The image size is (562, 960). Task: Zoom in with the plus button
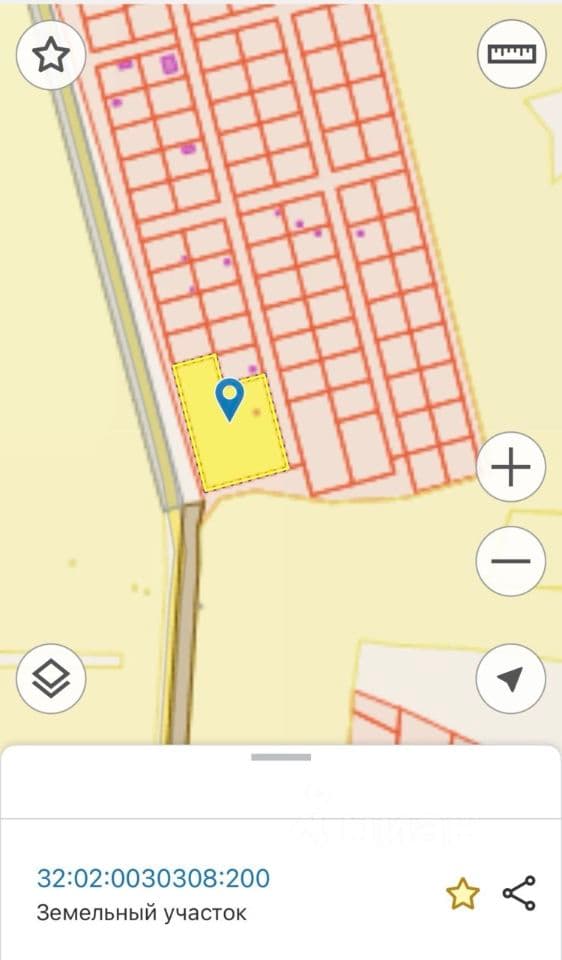click(x=511, y=467)
